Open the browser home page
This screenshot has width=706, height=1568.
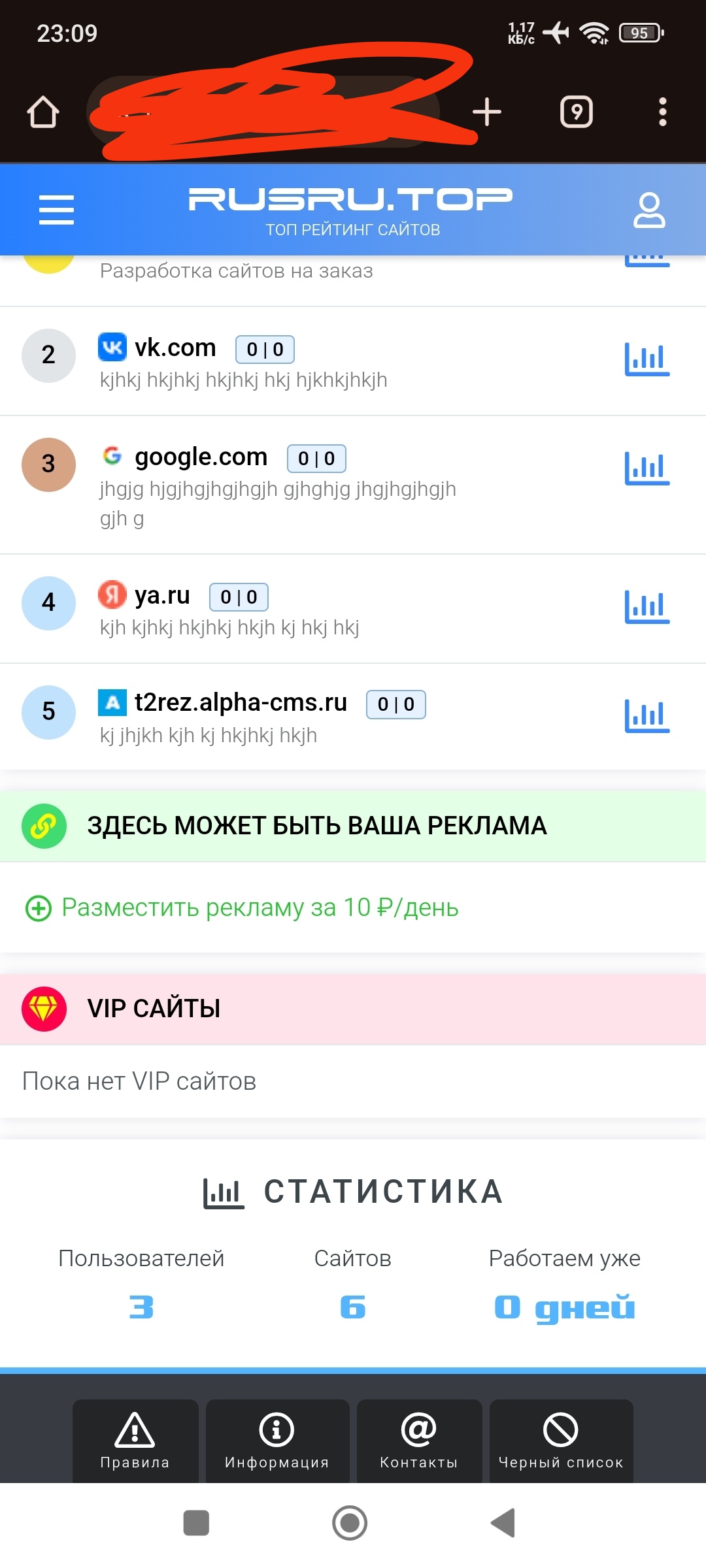coord(43,112)
